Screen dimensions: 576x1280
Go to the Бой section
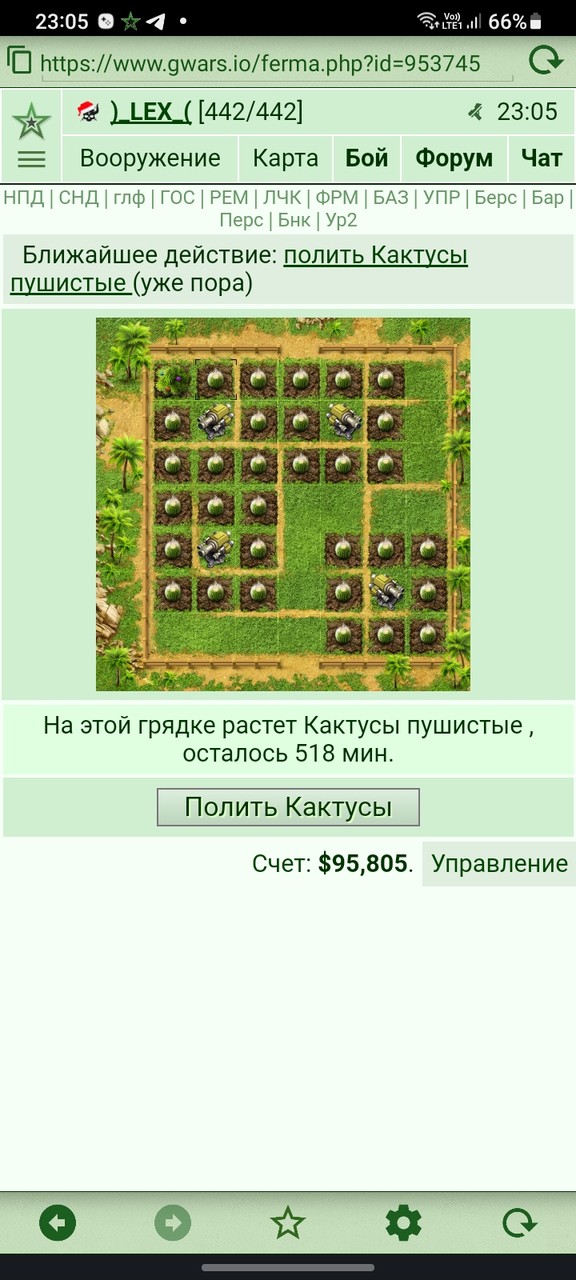click(366, 158)
